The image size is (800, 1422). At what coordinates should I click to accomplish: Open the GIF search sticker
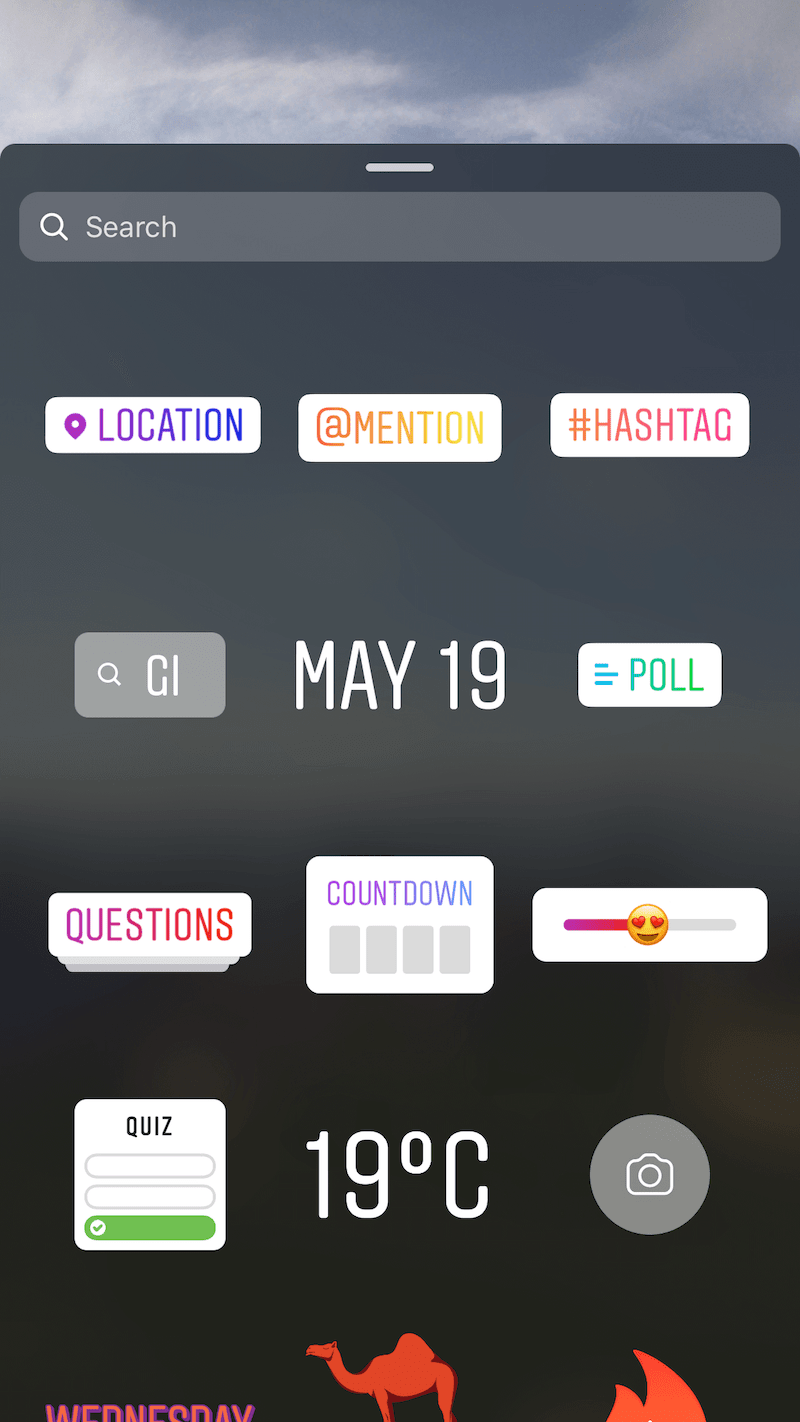[x=150, y=675]
